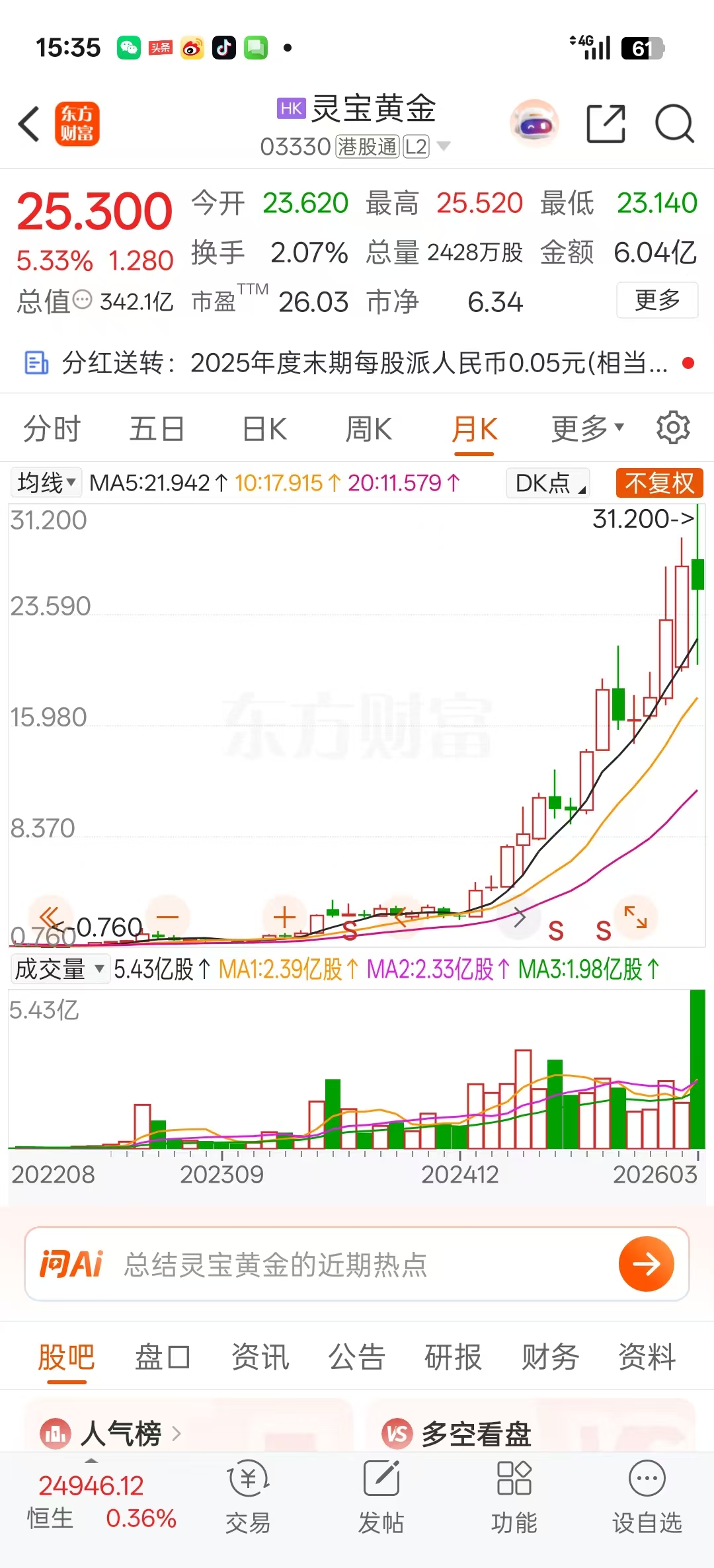Open the AI assistant robot icon
Viewport: 714px width, 1568px height.
point(534,124)
